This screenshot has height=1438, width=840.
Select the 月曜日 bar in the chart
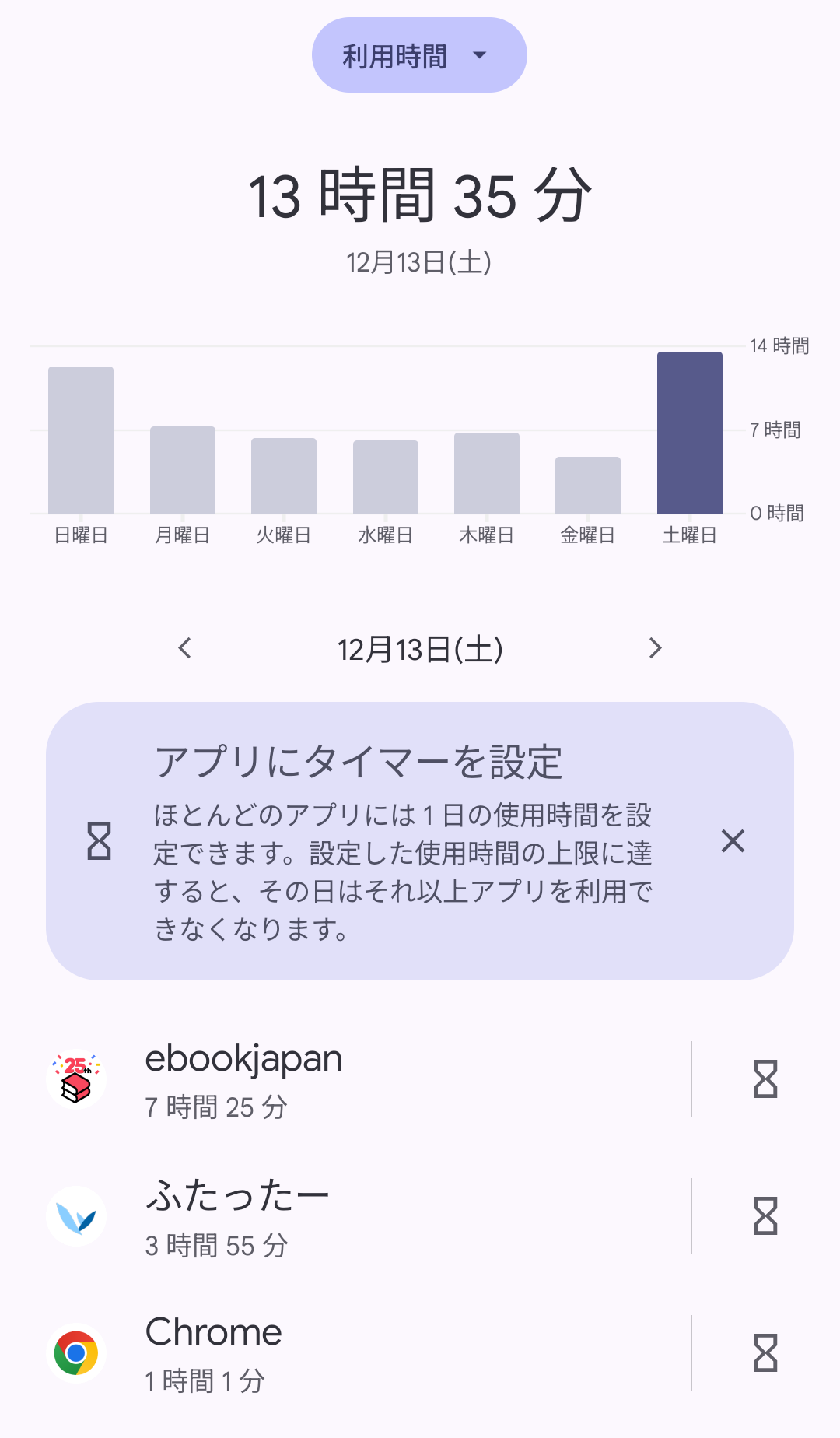pos(183,470)
